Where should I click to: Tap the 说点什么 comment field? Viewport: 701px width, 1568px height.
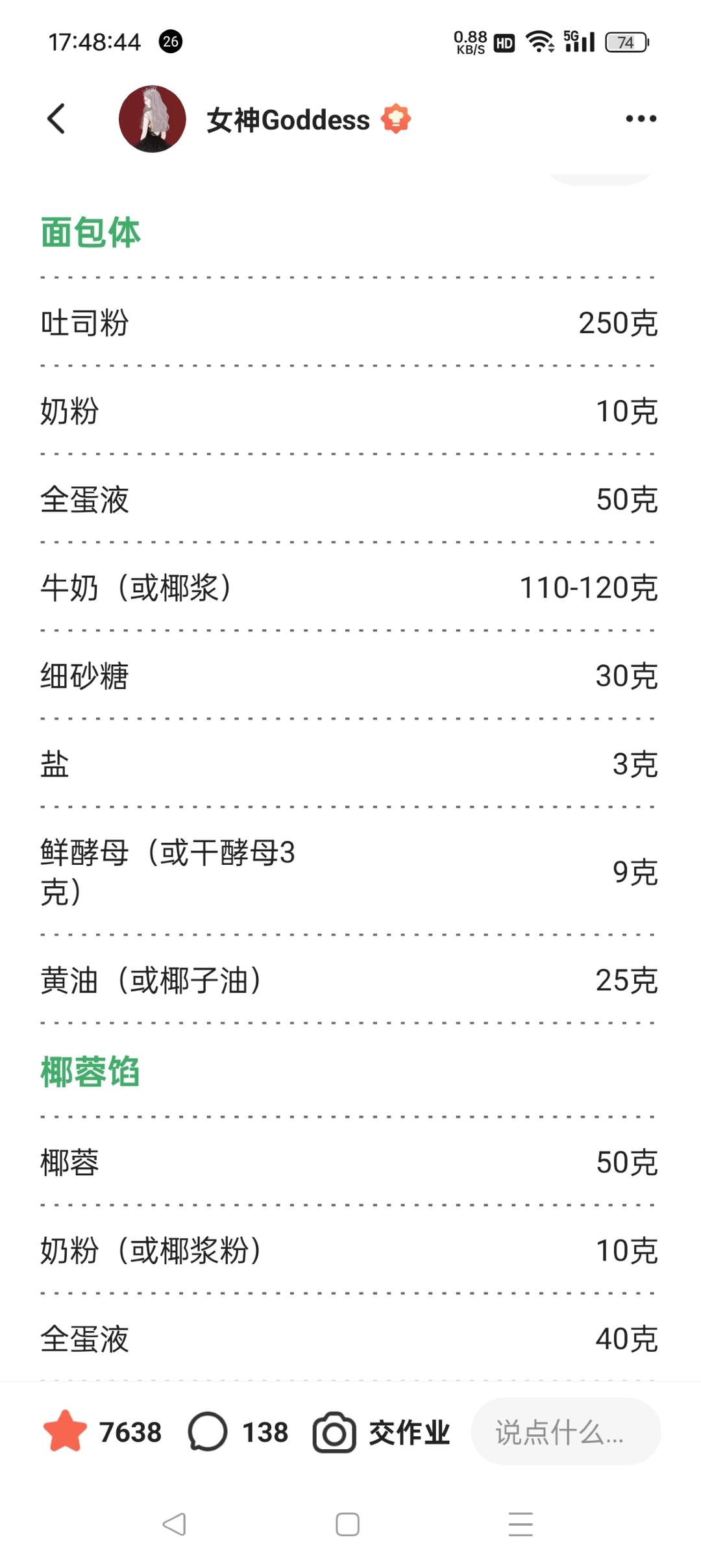(566, 1432)
